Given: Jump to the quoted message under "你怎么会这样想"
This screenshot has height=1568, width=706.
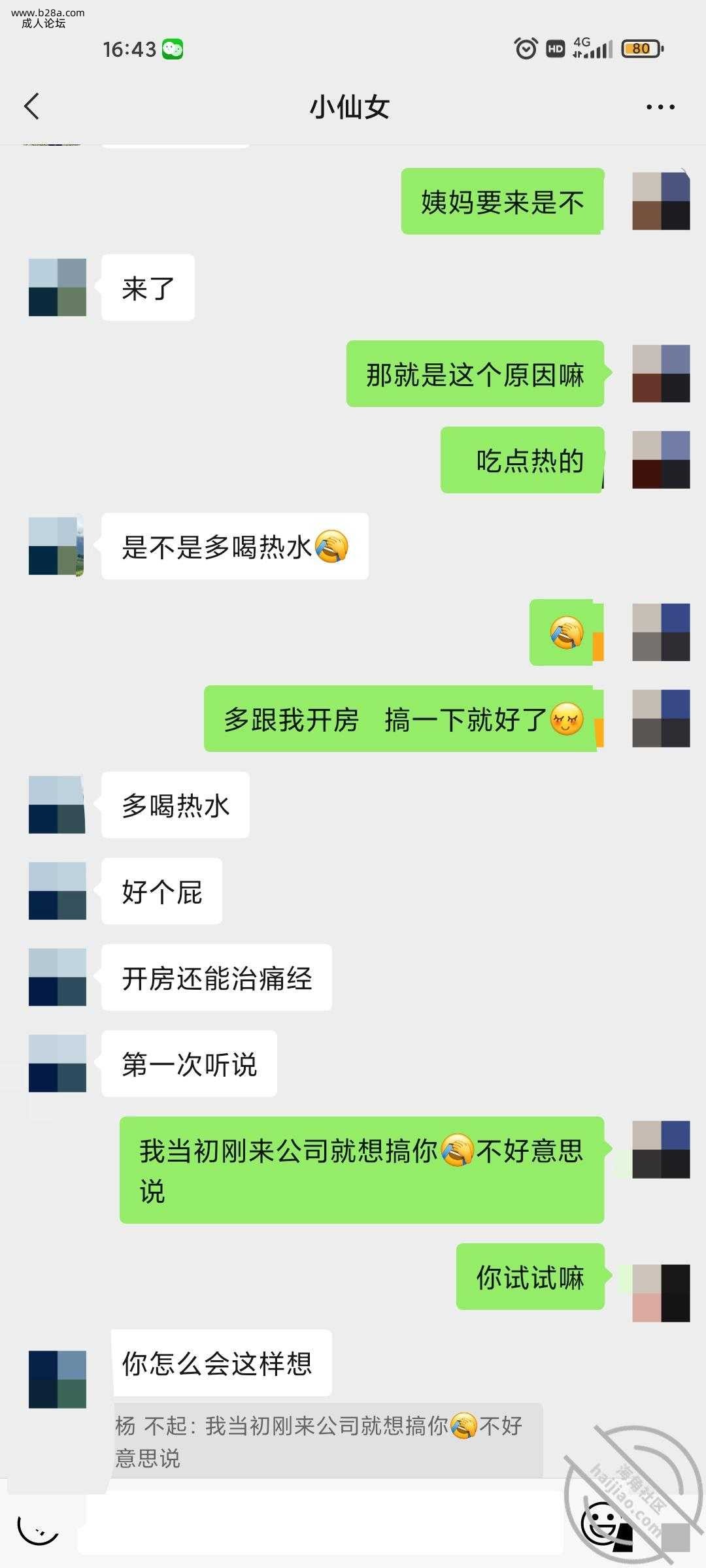Looking at the screenshot, I should [x=327, y=1440].
